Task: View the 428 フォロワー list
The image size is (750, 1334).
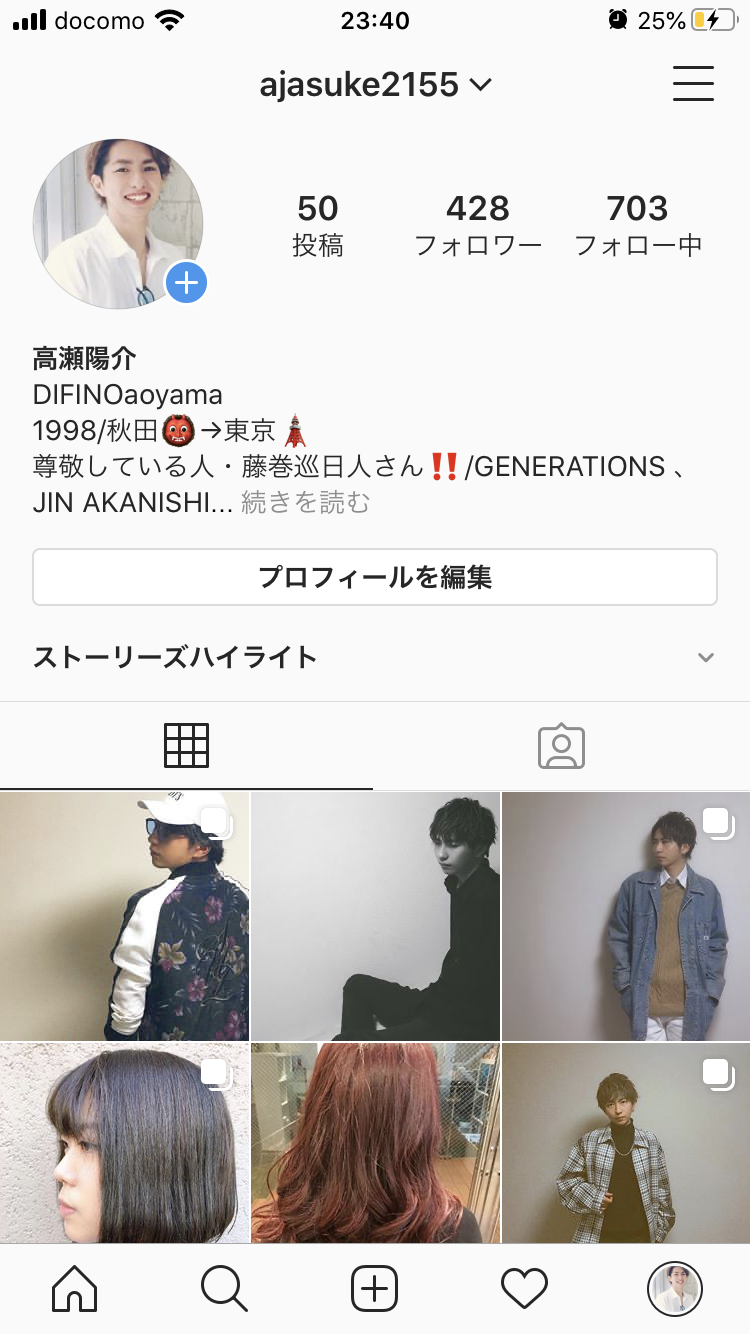Action: tap(478, 225)
